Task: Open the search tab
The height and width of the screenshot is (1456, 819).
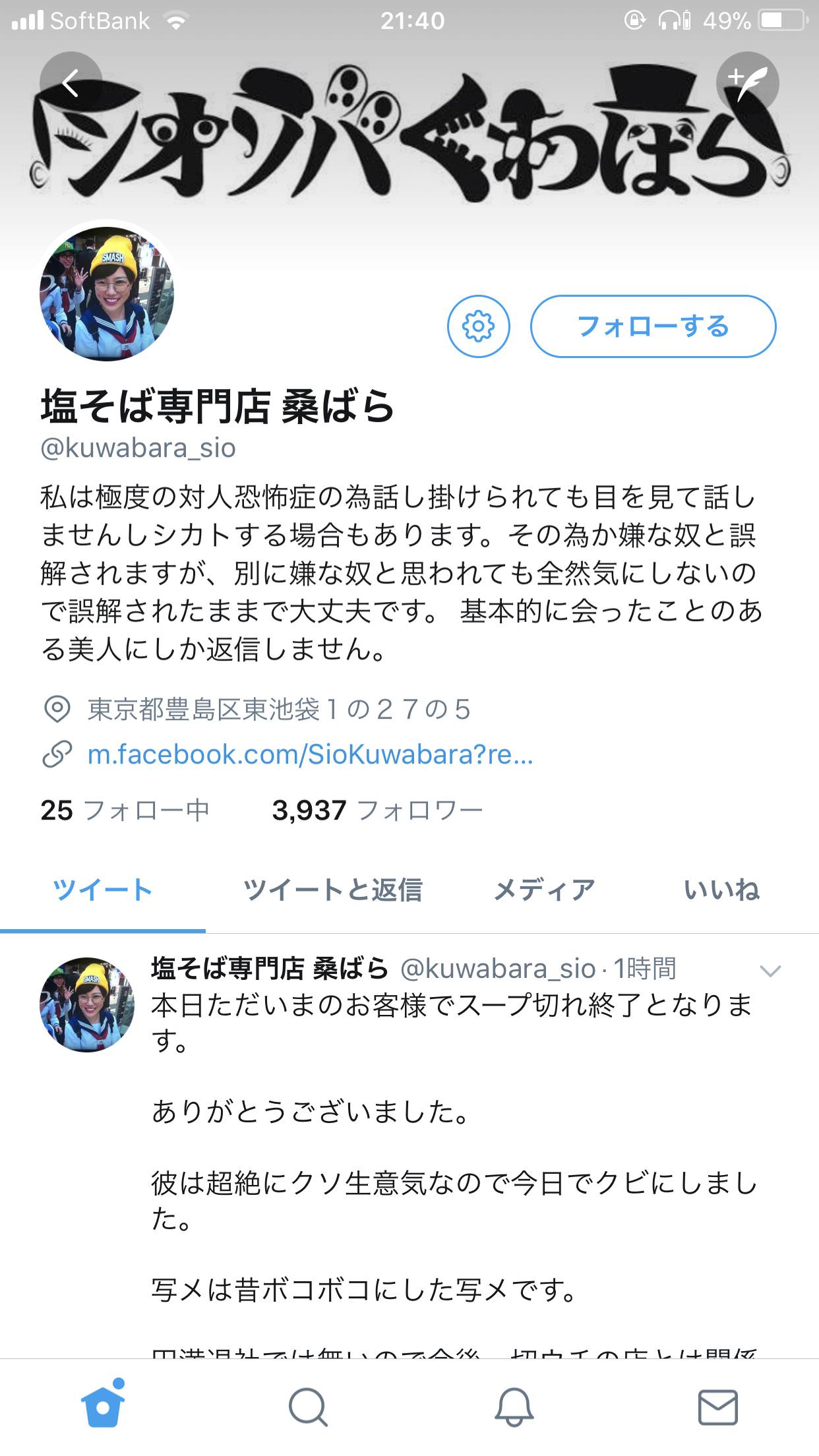Action: click(308, 1407)
